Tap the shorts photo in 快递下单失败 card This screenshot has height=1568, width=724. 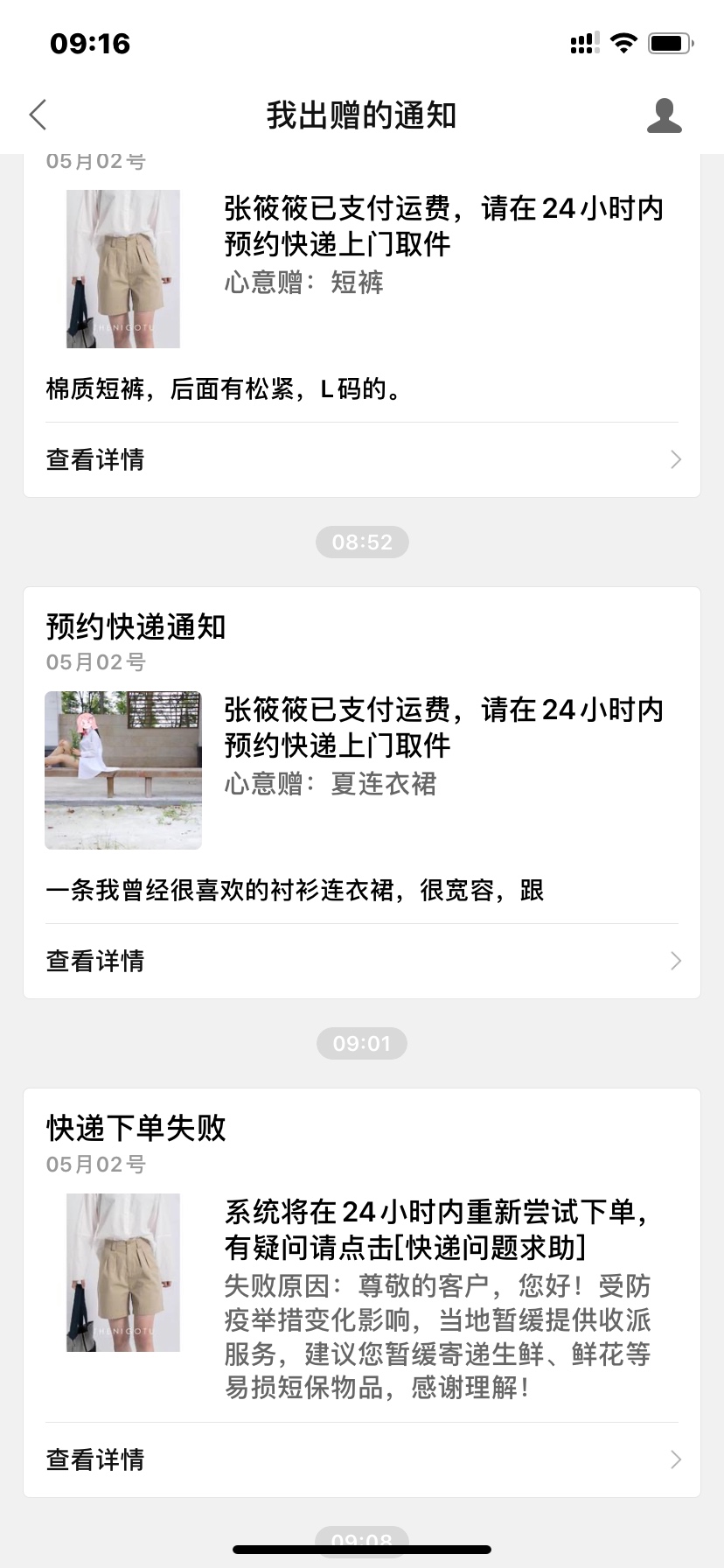click(x=123, y=1272)
